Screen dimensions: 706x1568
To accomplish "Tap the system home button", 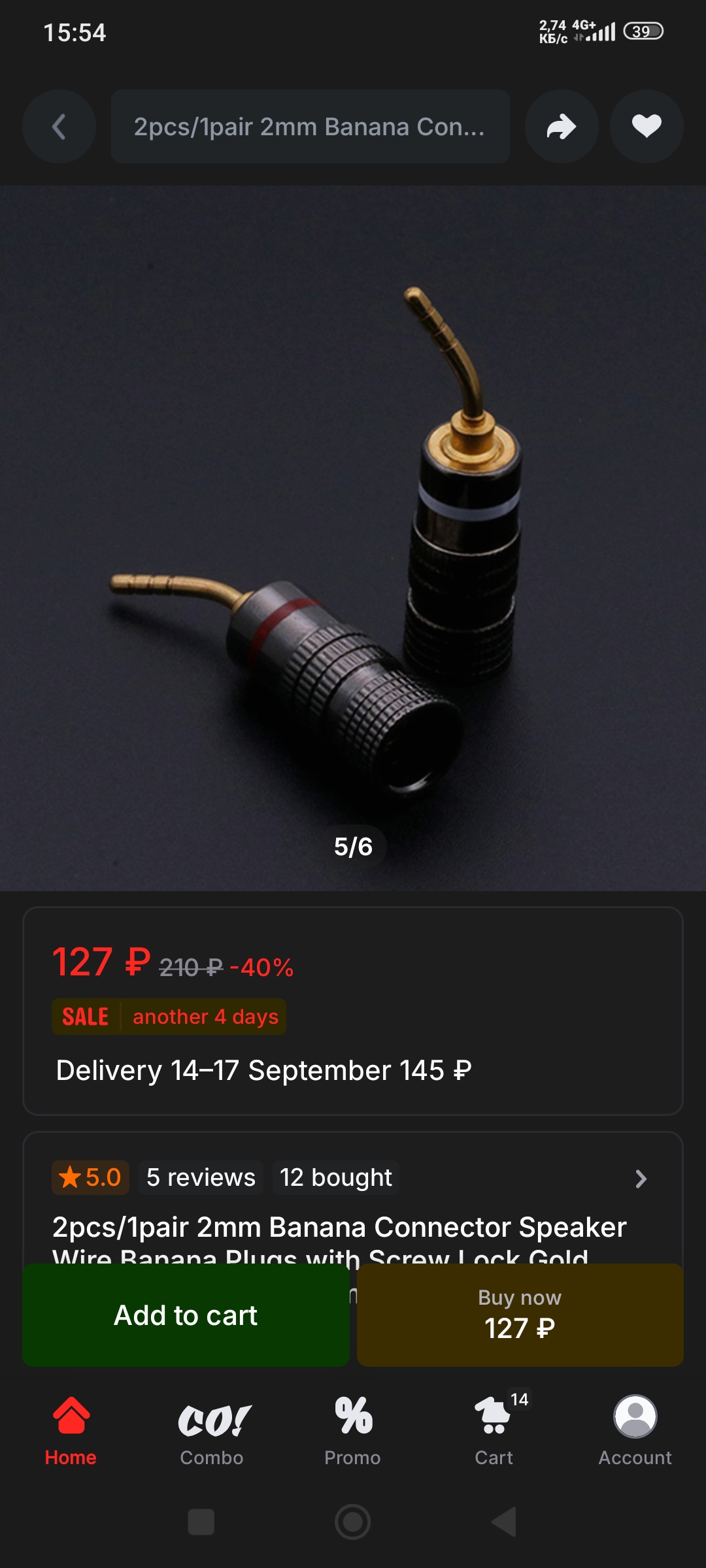I will point(353,1522).
